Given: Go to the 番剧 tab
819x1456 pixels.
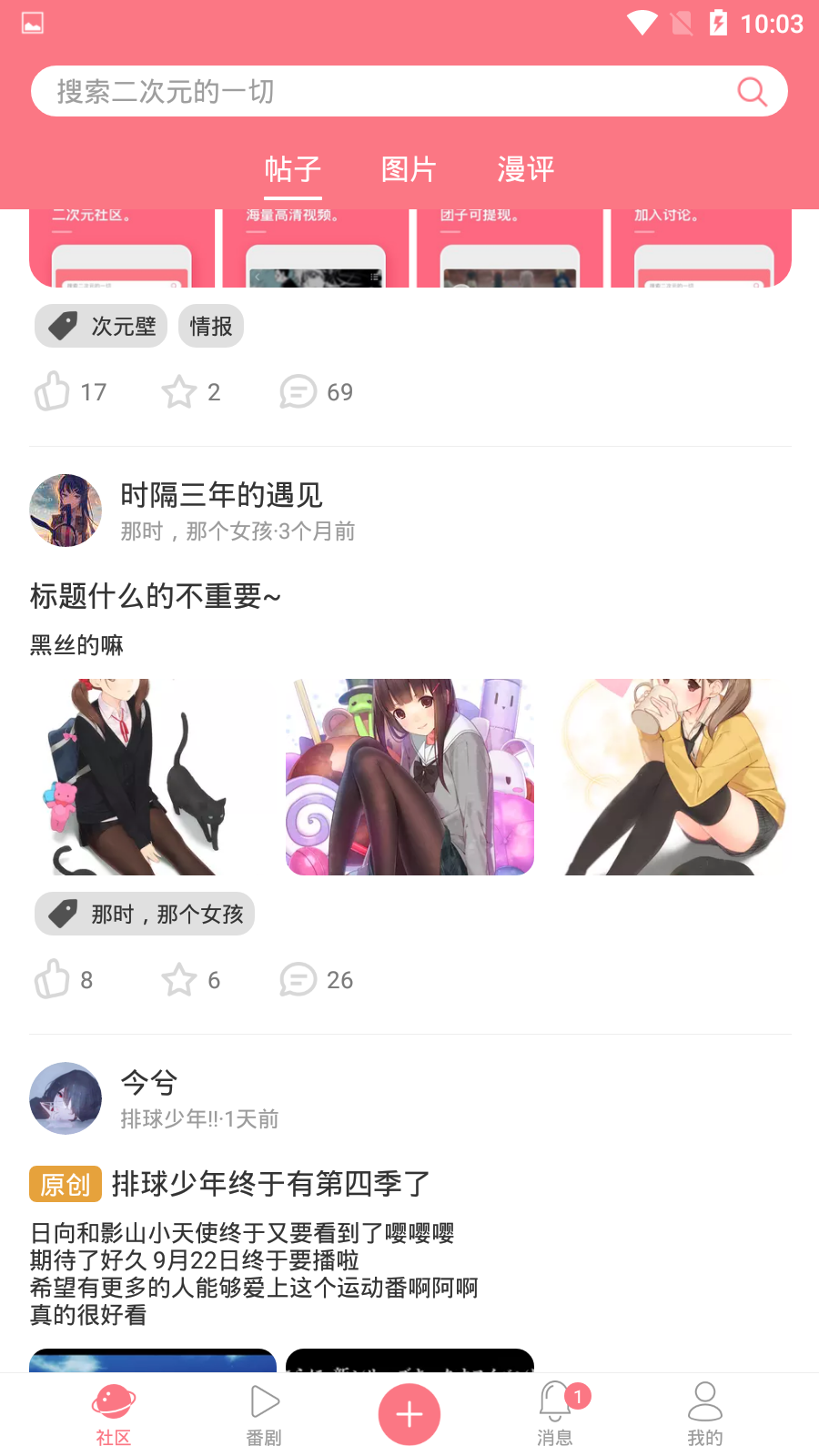Looking at the screenshot, I should point(264,1414).
